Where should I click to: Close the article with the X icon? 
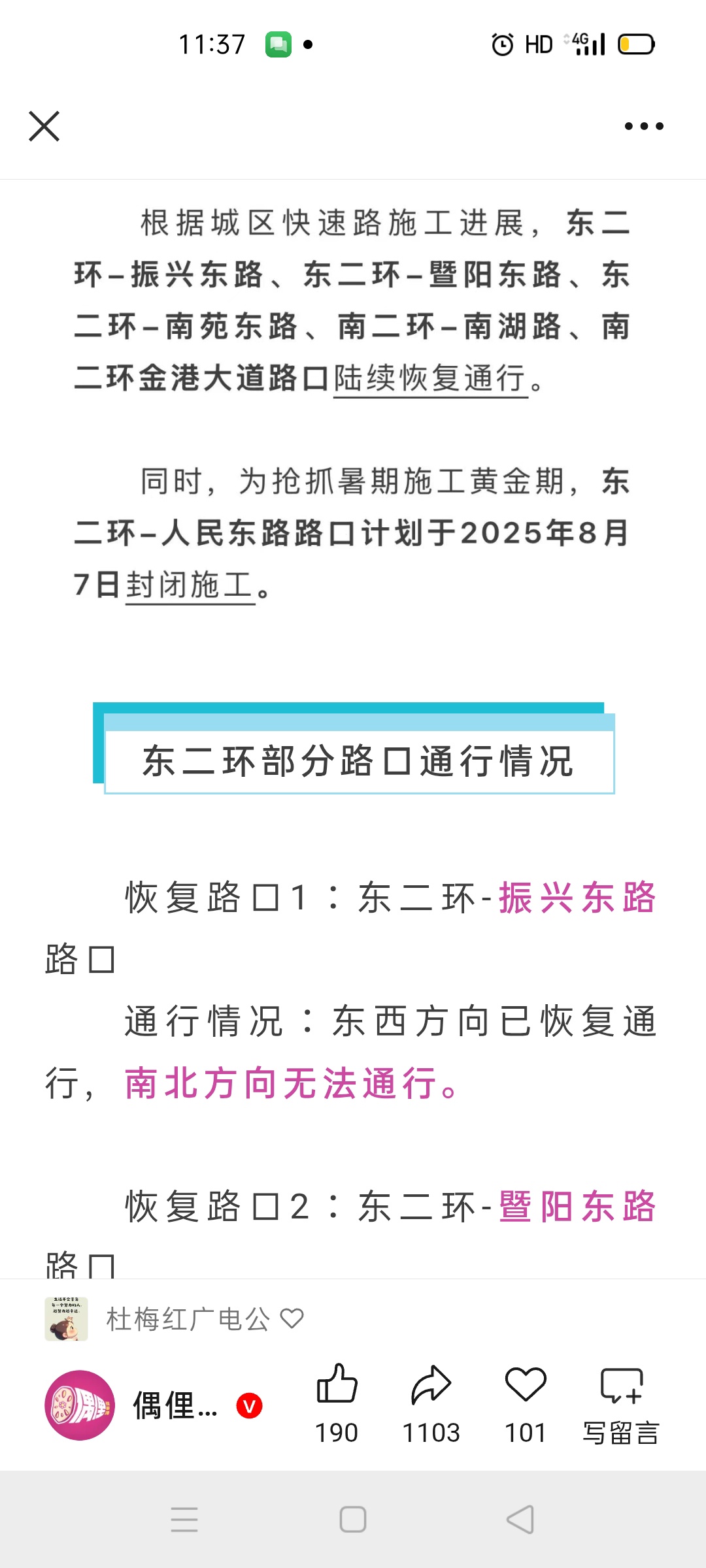[44, 126]
